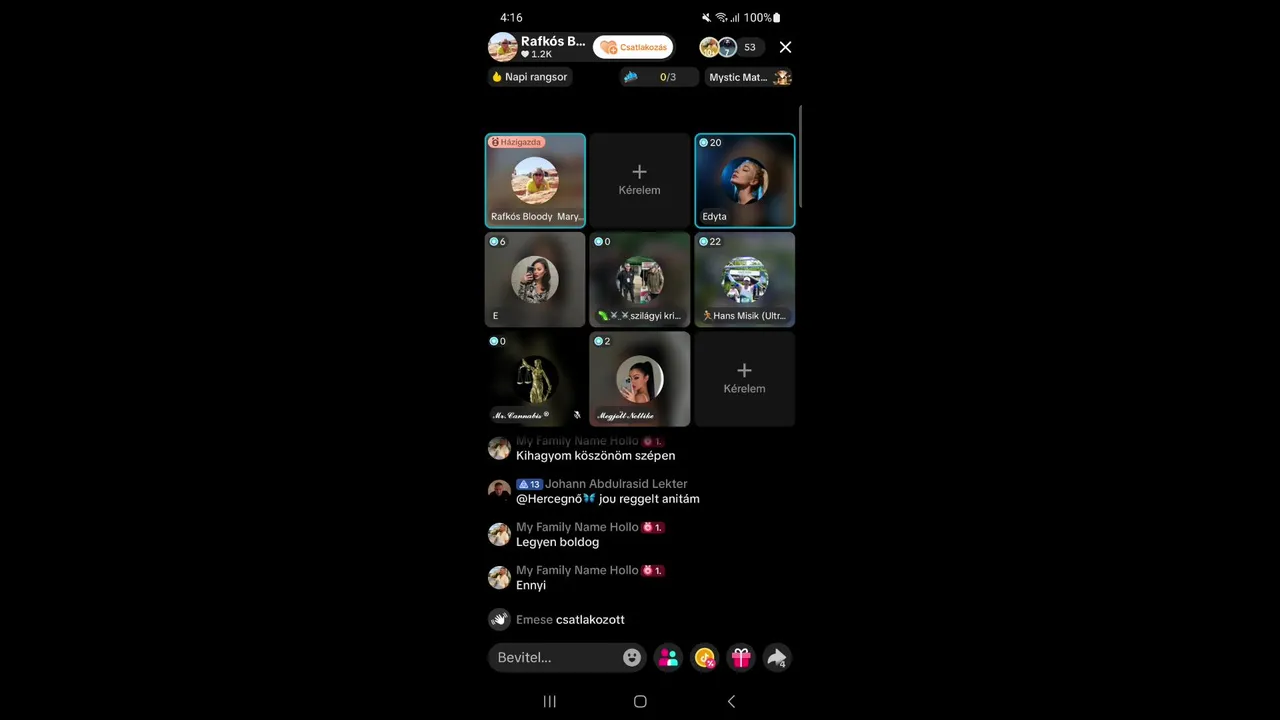1280x720 pixels.
Task: Tap the Csatlakozás join button
Action: click(x=634, y=47)
